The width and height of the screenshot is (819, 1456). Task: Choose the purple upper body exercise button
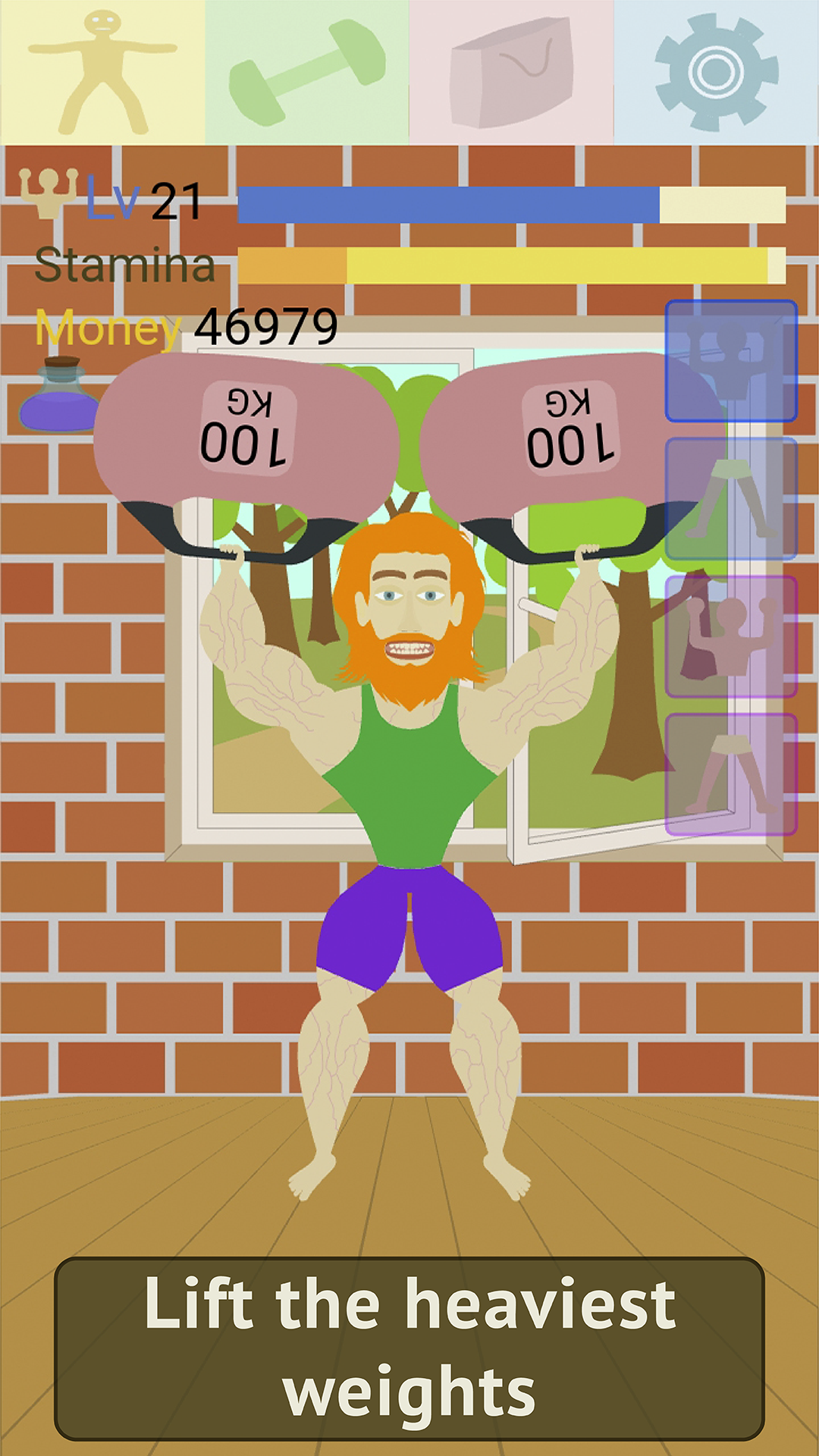[x=731, y=637]
